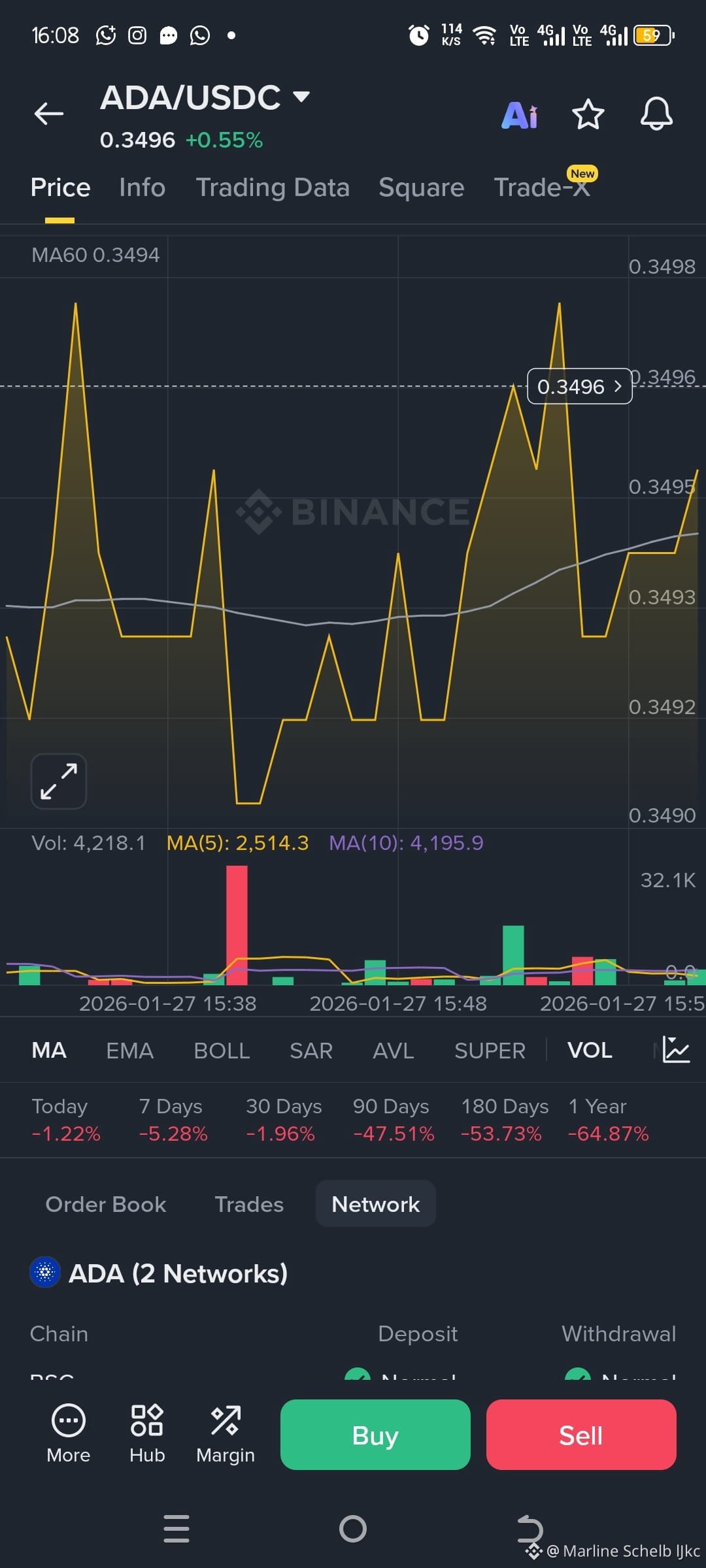Image resolution: width=706 pixels, height=1568 pixels.
Task: Open the Order Book tab
Action: [x=105, y=1204]
